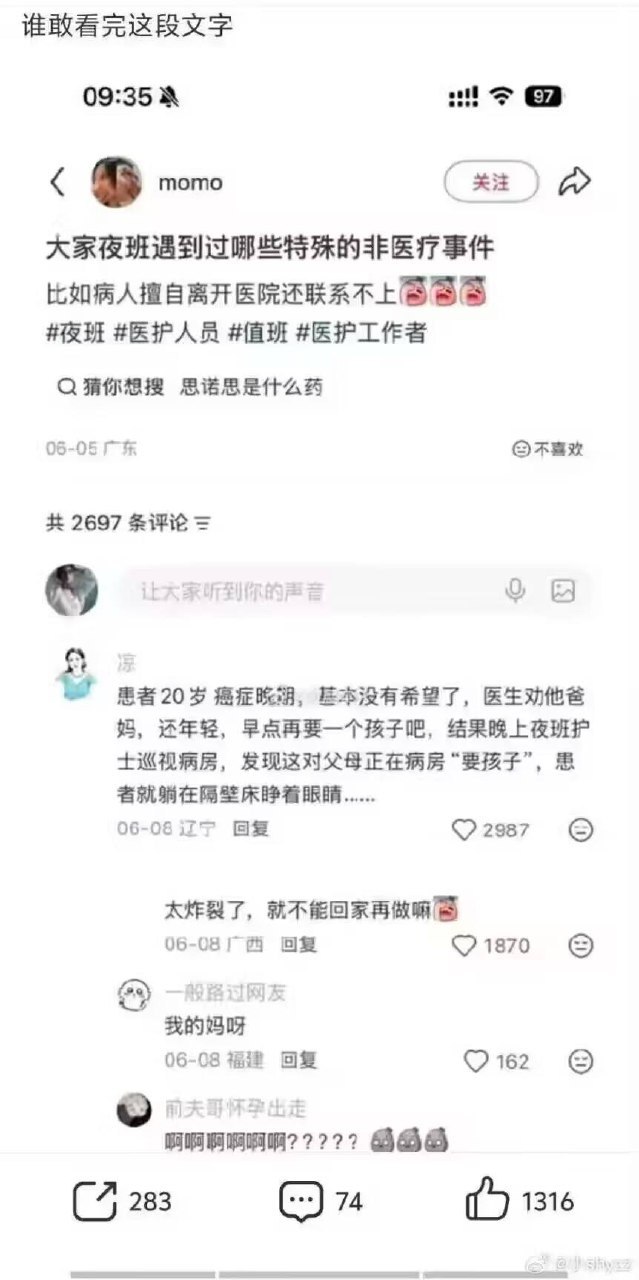Image resolution: width=639 pixels, height=1280 pixels.
Task: Repost this post with 283 shares
Action: click(122, 1201)
